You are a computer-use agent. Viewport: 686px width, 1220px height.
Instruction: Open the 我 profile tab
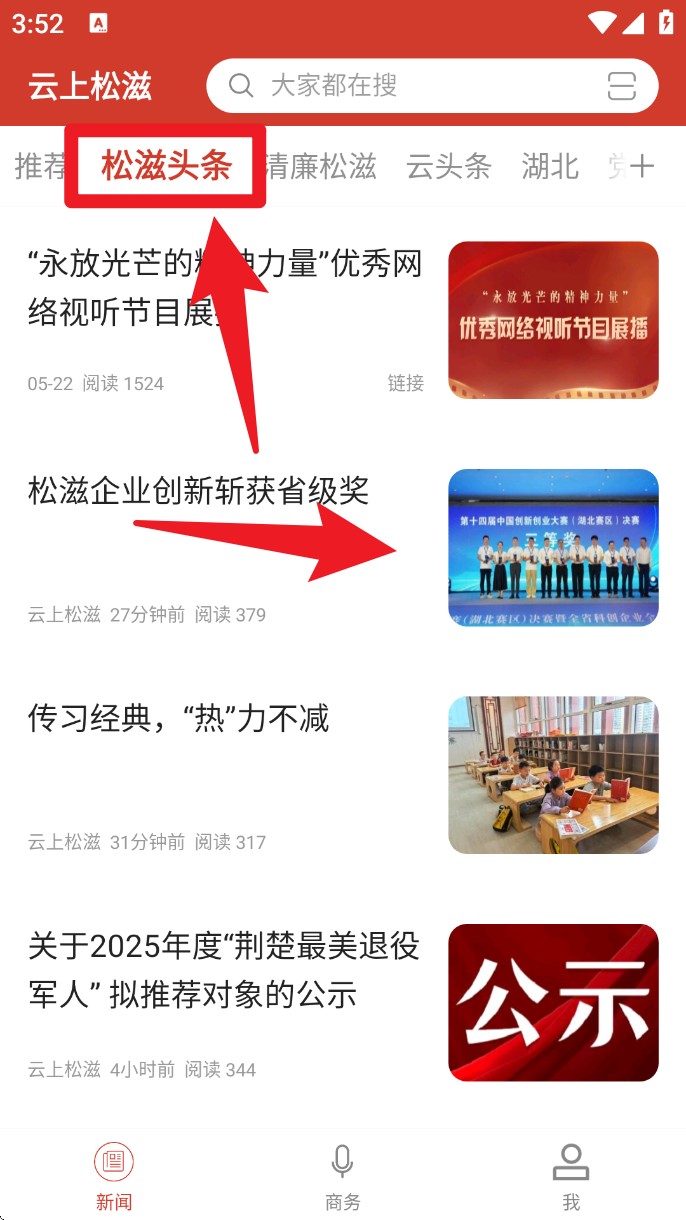571,1177
